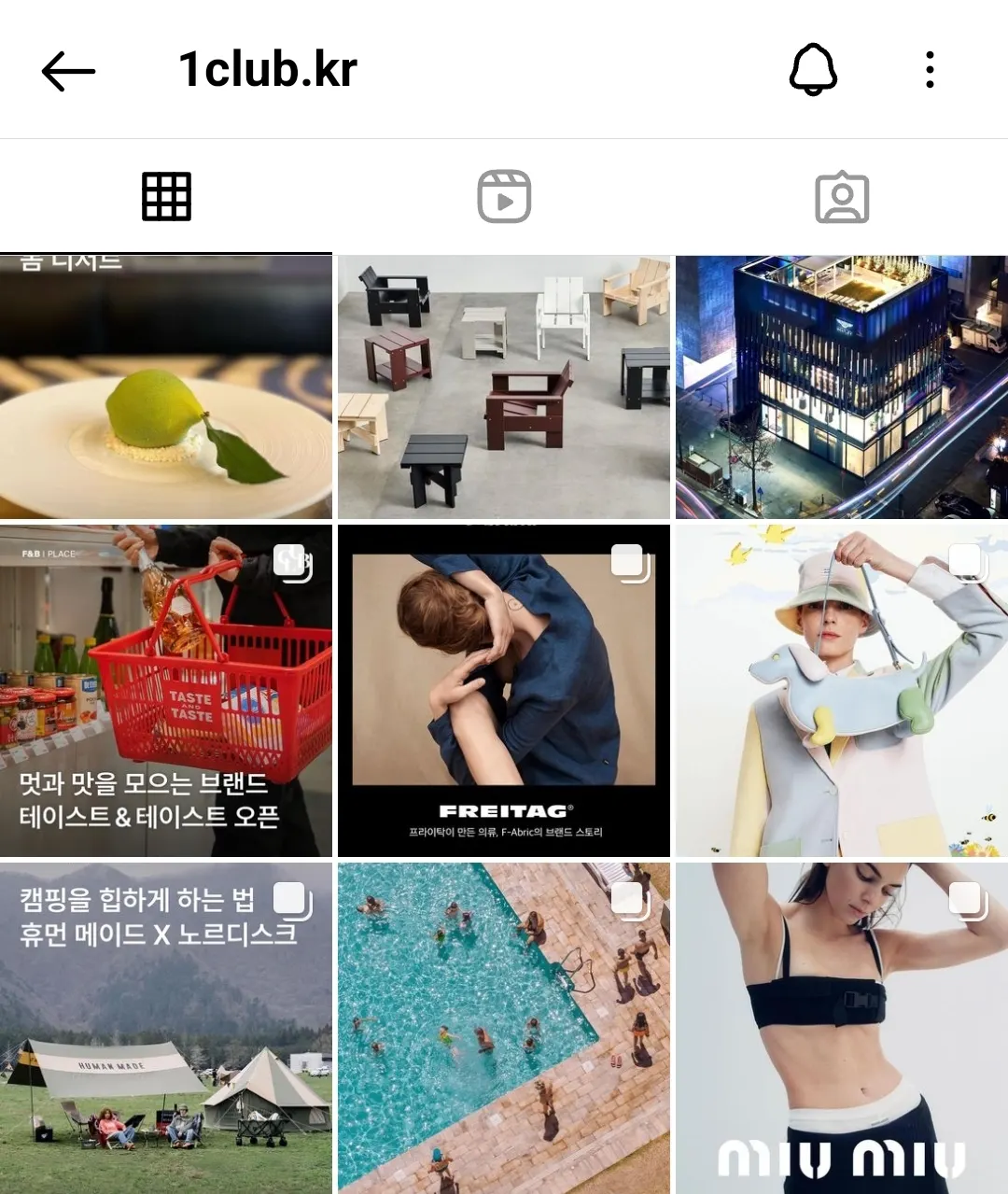The width and height of the screenshot is (1008, 1194).
Task: Open the Human Made camping tent post
Action: point(166,1027)
